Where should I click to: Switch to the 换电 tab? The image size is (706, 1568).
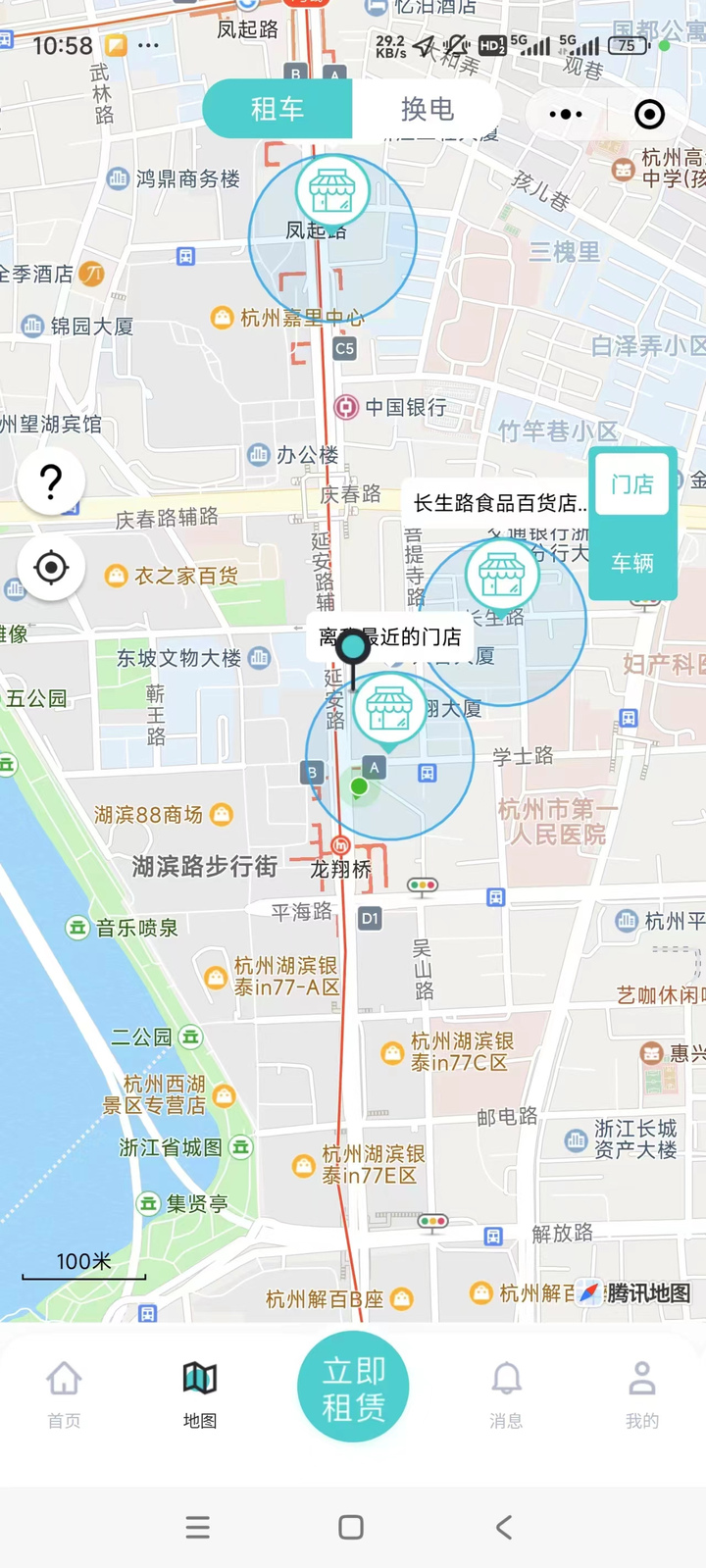(427, 109)
